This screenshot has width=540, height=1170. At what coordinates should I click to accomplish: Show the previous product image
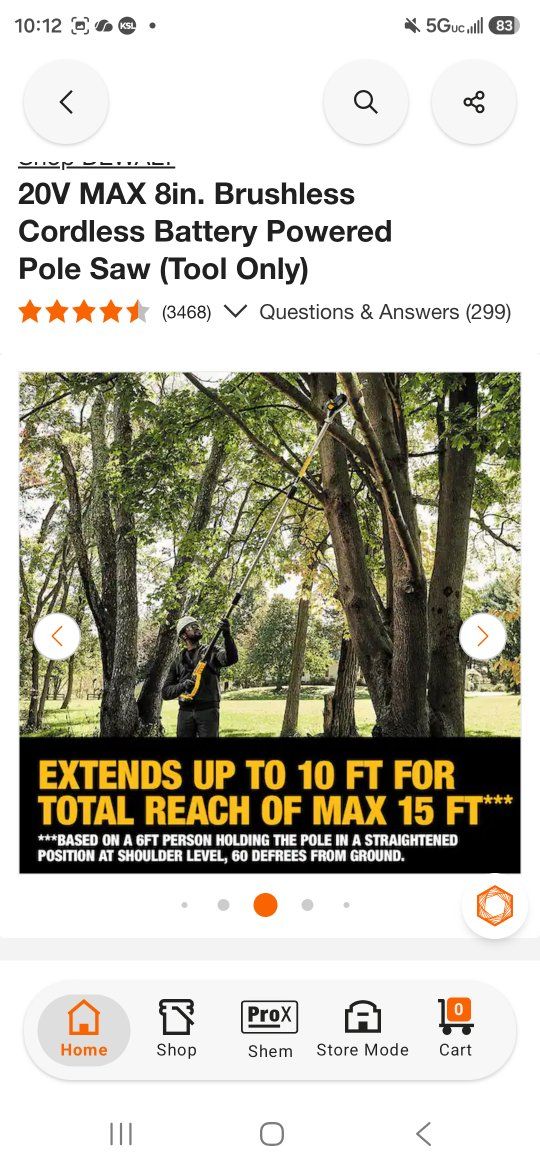[57, 636]
